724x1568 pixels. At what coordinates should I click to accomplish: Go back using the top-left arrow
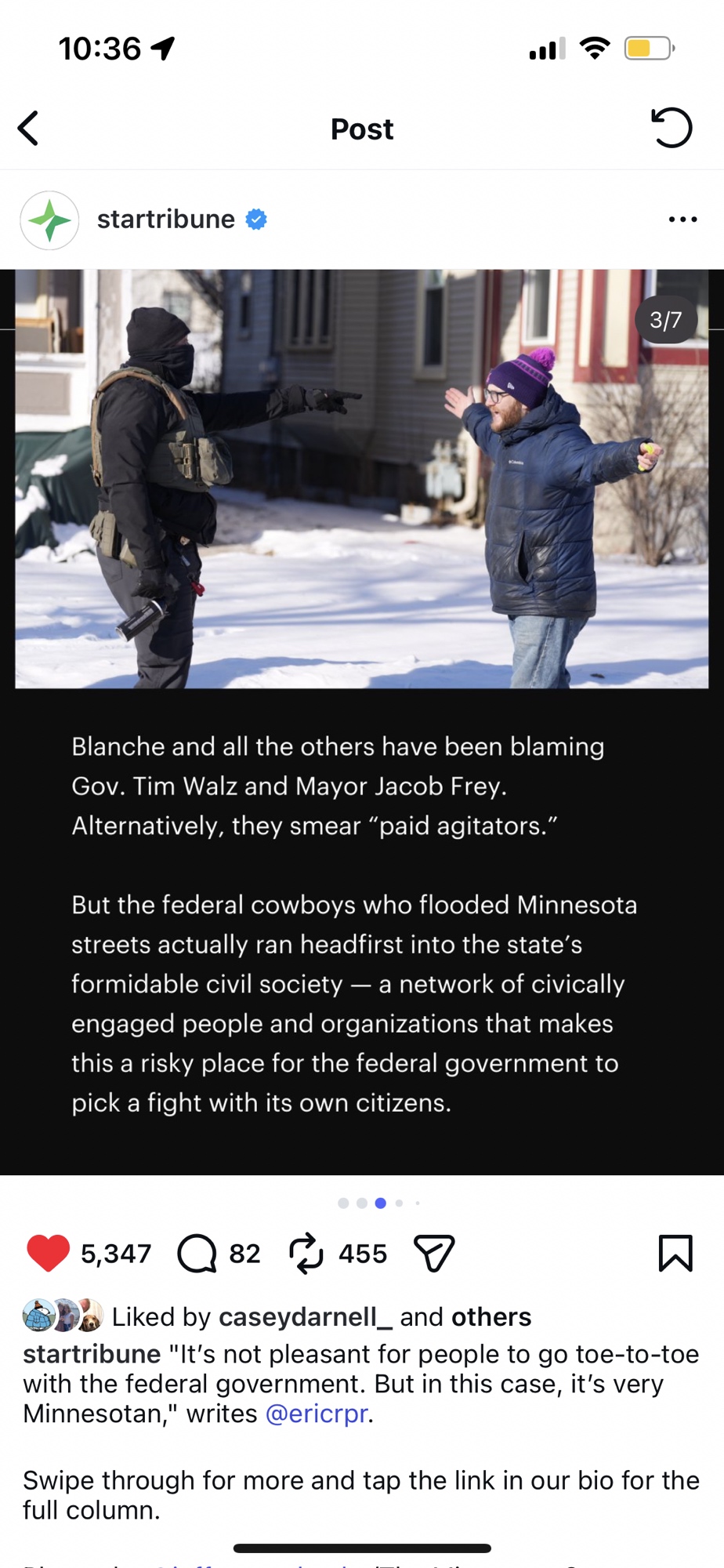29,129
